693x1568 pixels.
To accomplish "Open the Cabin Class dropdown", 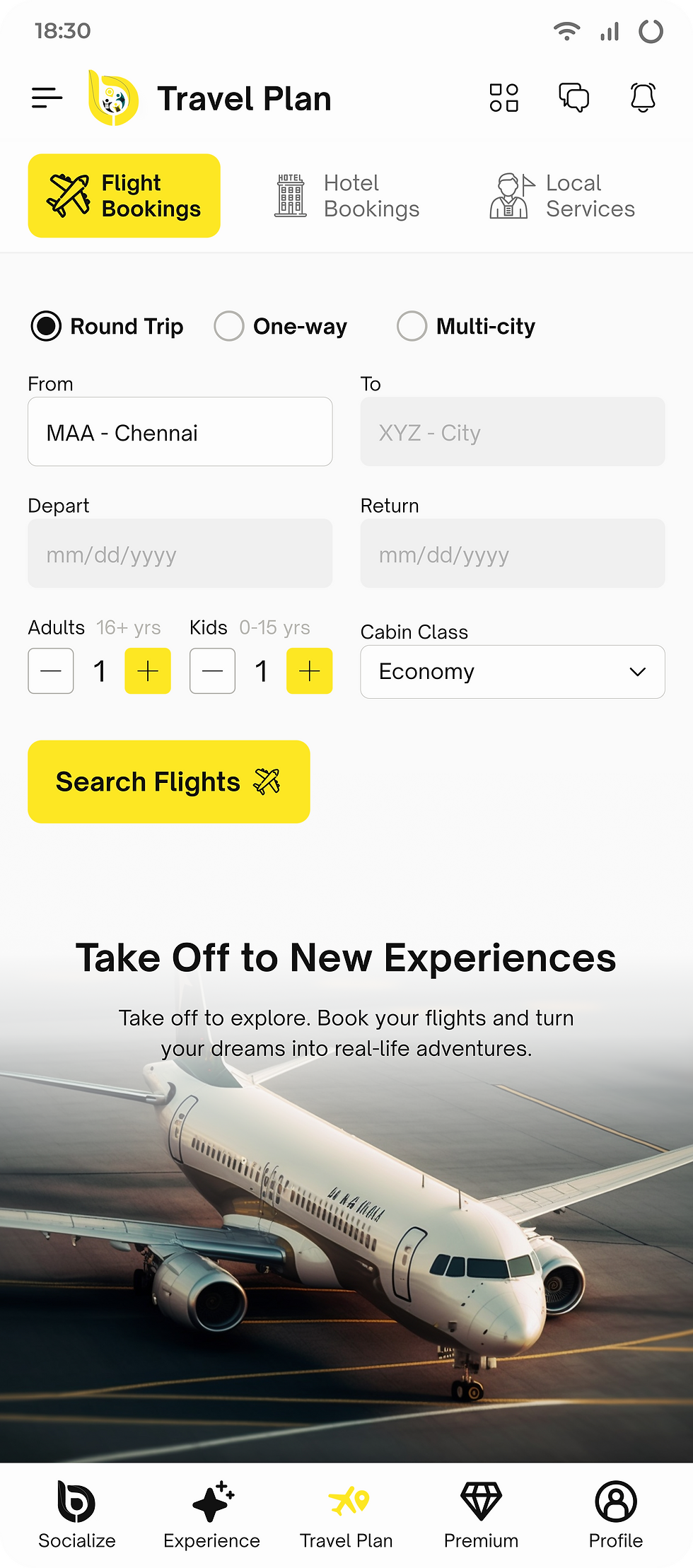I will pyautogui.click(x=512, y=672).
